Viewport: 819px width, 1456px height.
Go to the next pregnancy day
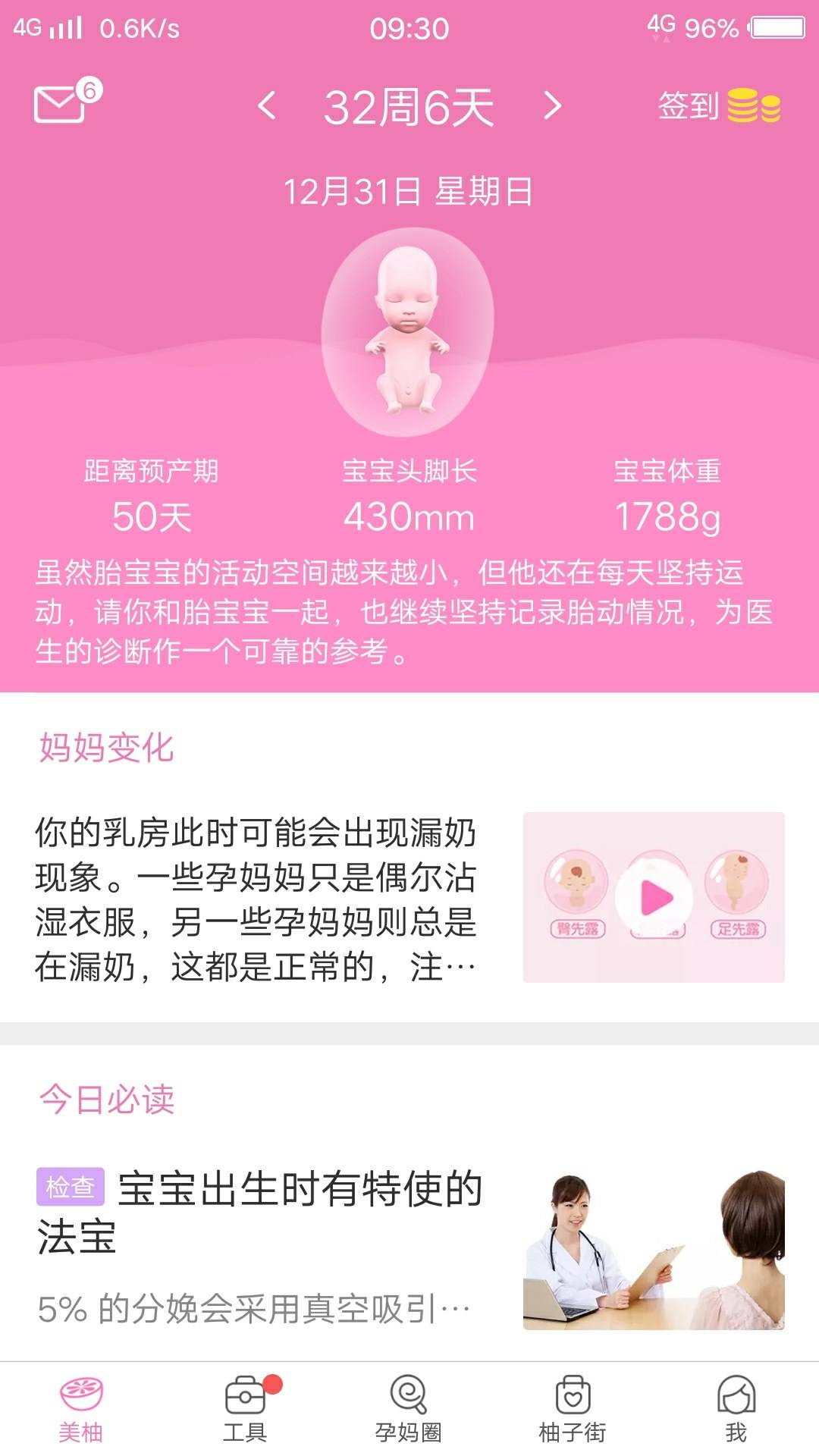[x=553, y=106]
